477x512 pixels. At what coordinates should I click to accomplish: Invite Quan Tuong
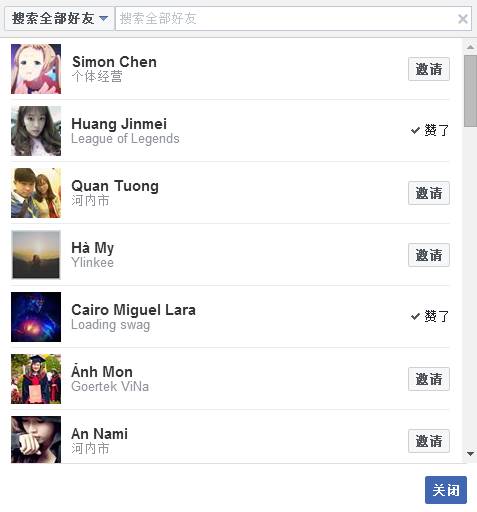click(x=429, y=193)
